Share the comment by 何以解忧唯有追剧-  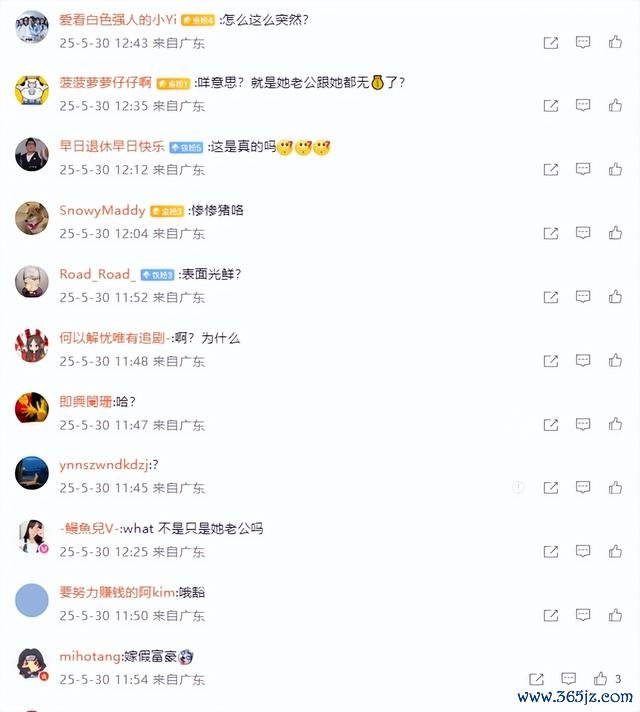(551, 361)
